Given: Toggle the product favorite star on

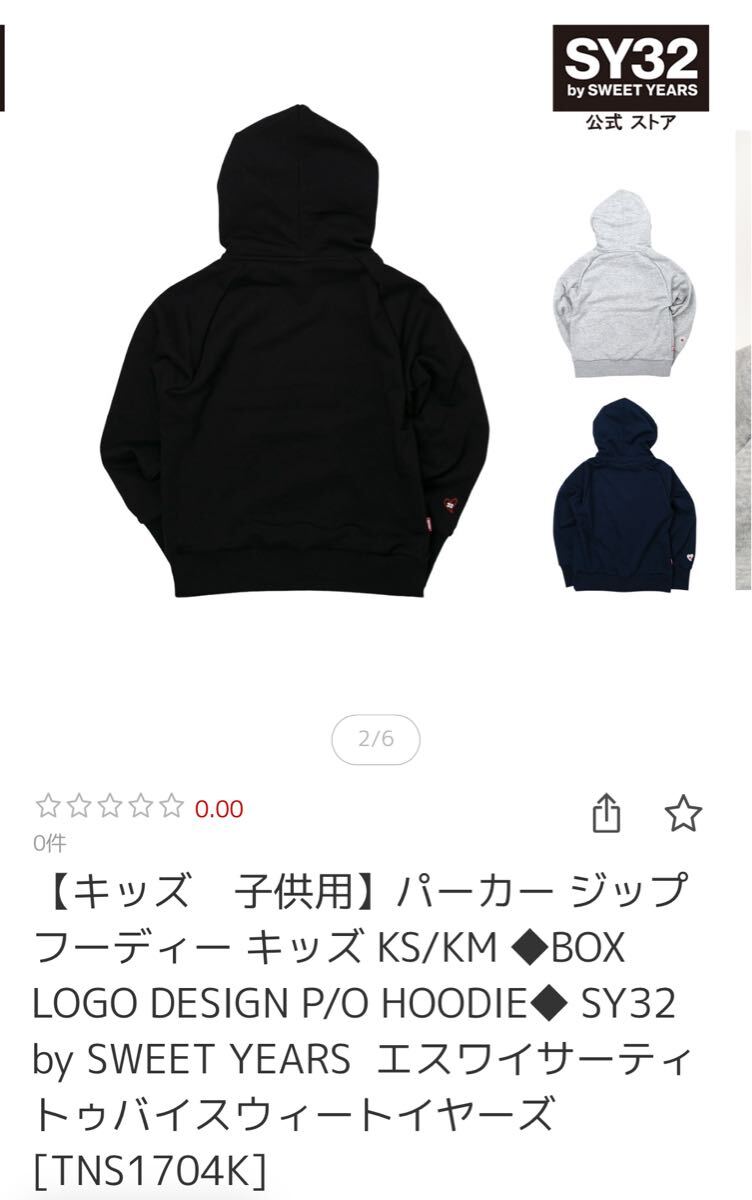Looking at the screenshot, I should (x=685, y=815).
